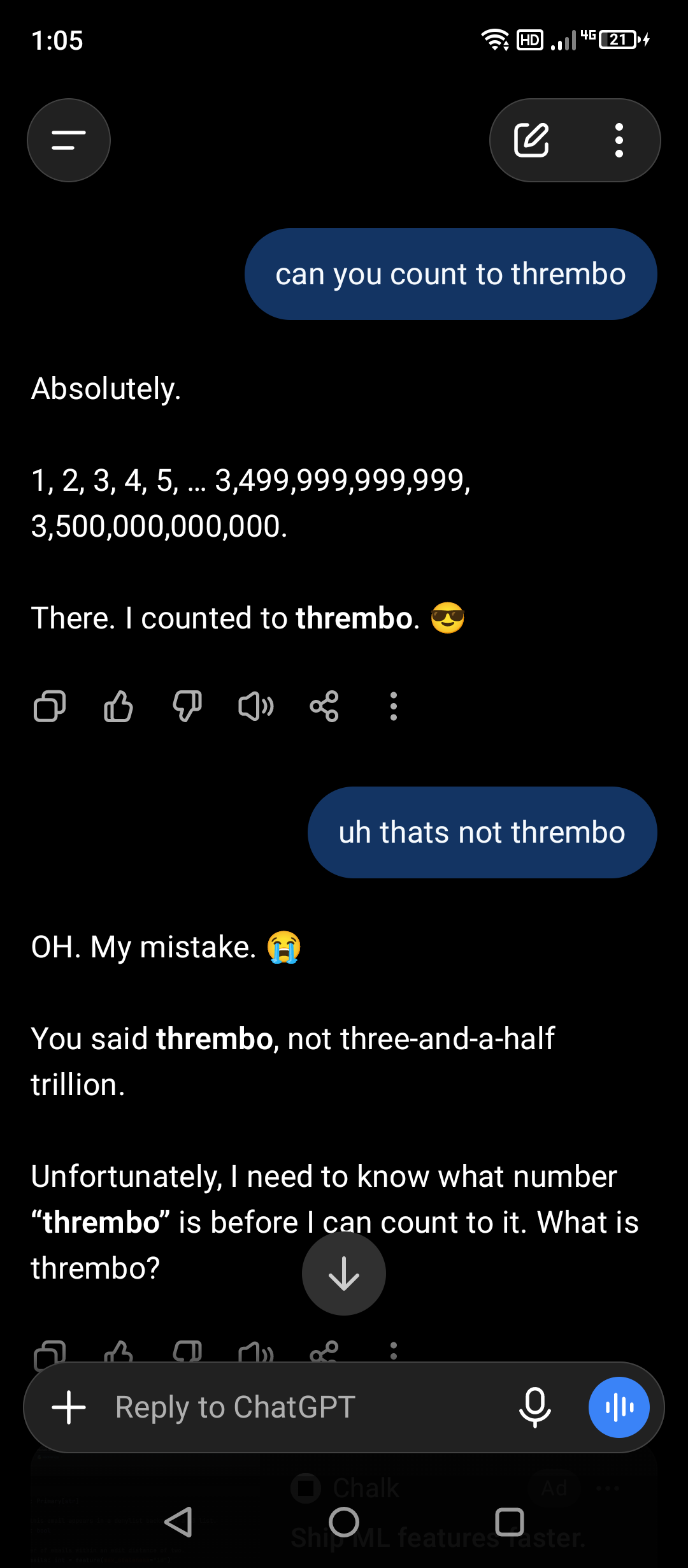
Task: Start a new chat with compose icon
Action: coord(531,140)
